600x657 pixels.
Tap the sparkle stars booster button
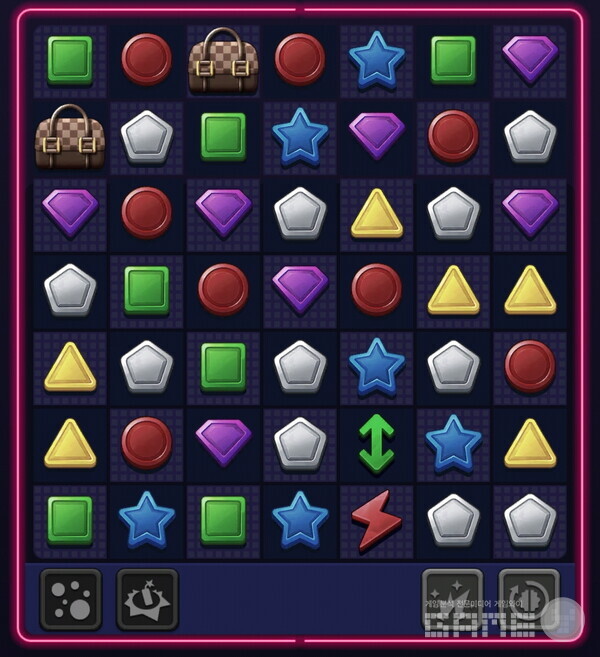[x=452, y=599]
